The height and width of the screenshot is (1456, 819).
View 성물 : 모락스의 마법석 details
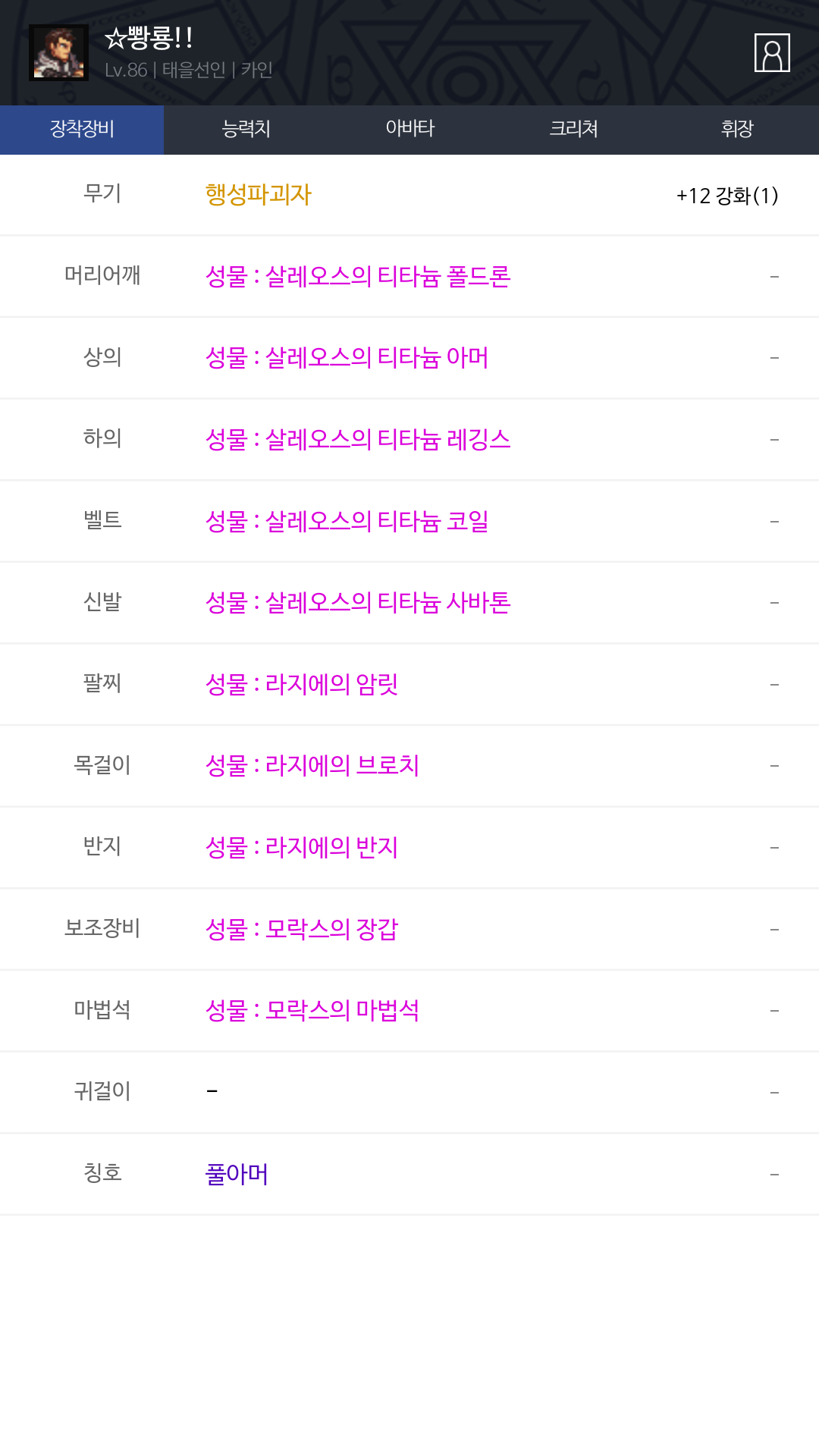click(x=312, y=1011)
